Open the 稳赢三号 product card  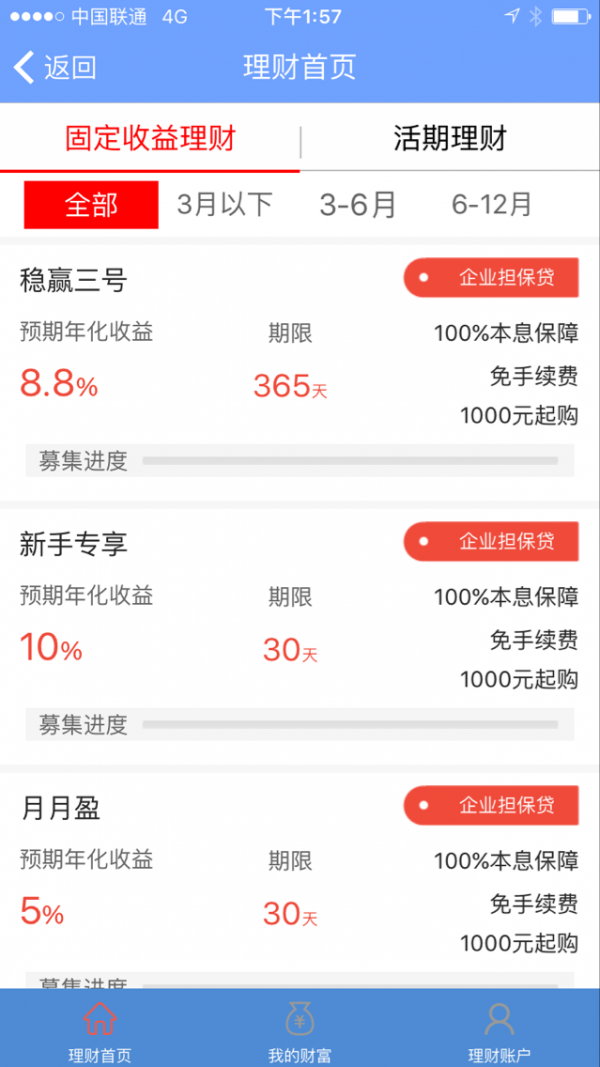300,370
